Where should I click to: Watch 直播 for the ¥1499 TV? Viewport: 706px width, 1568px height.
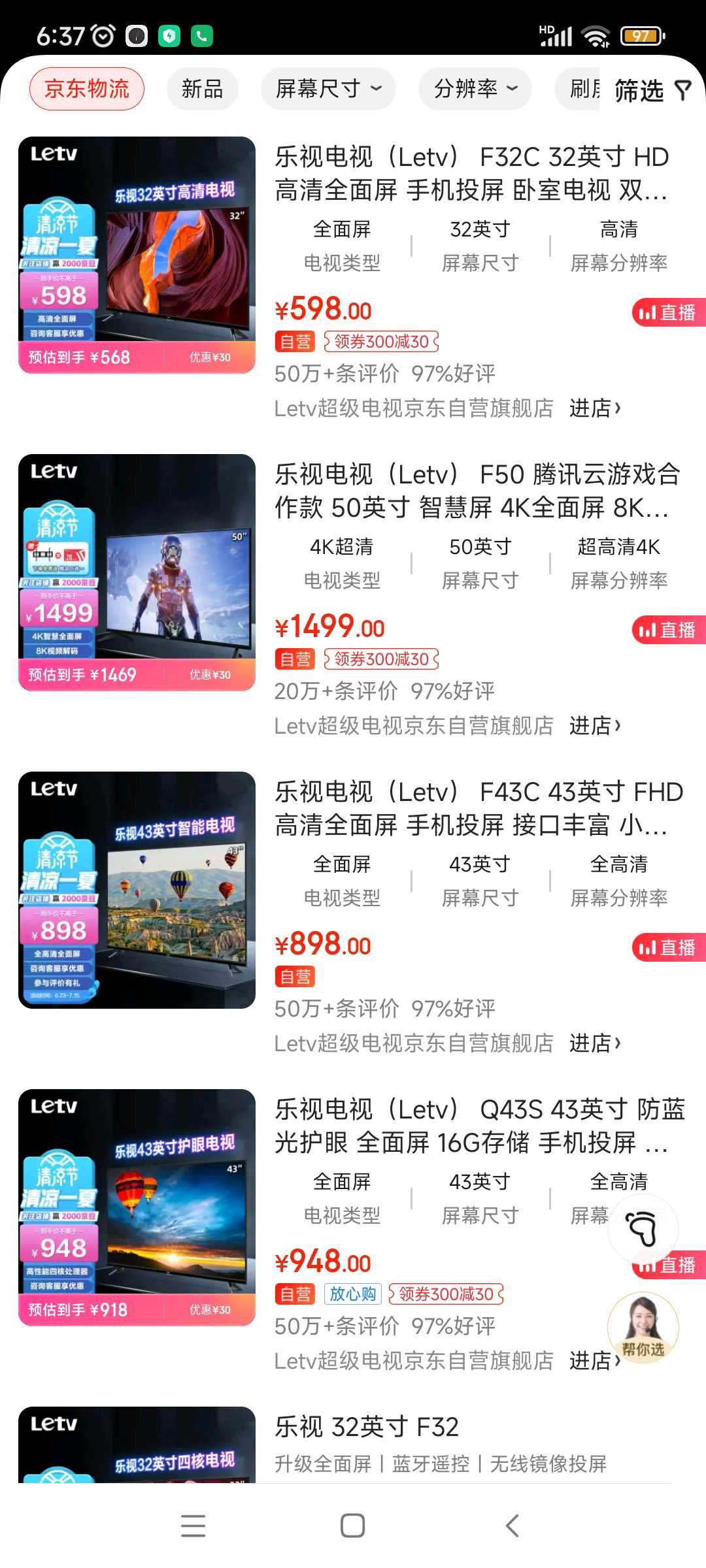tap(669, 630)
